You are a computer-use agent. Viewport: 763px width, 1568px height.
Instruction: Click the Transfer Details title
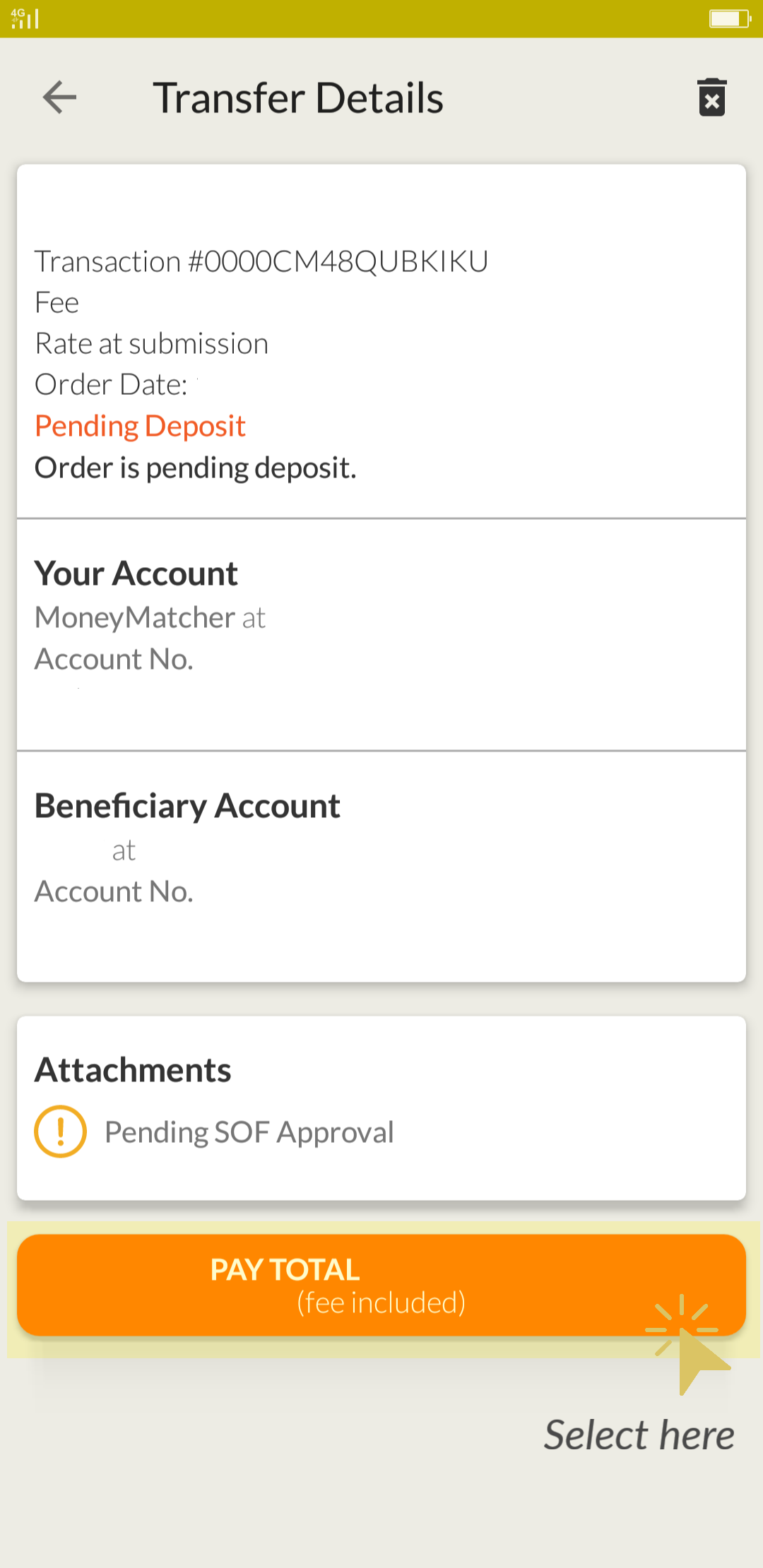click(x=299, y=97)
